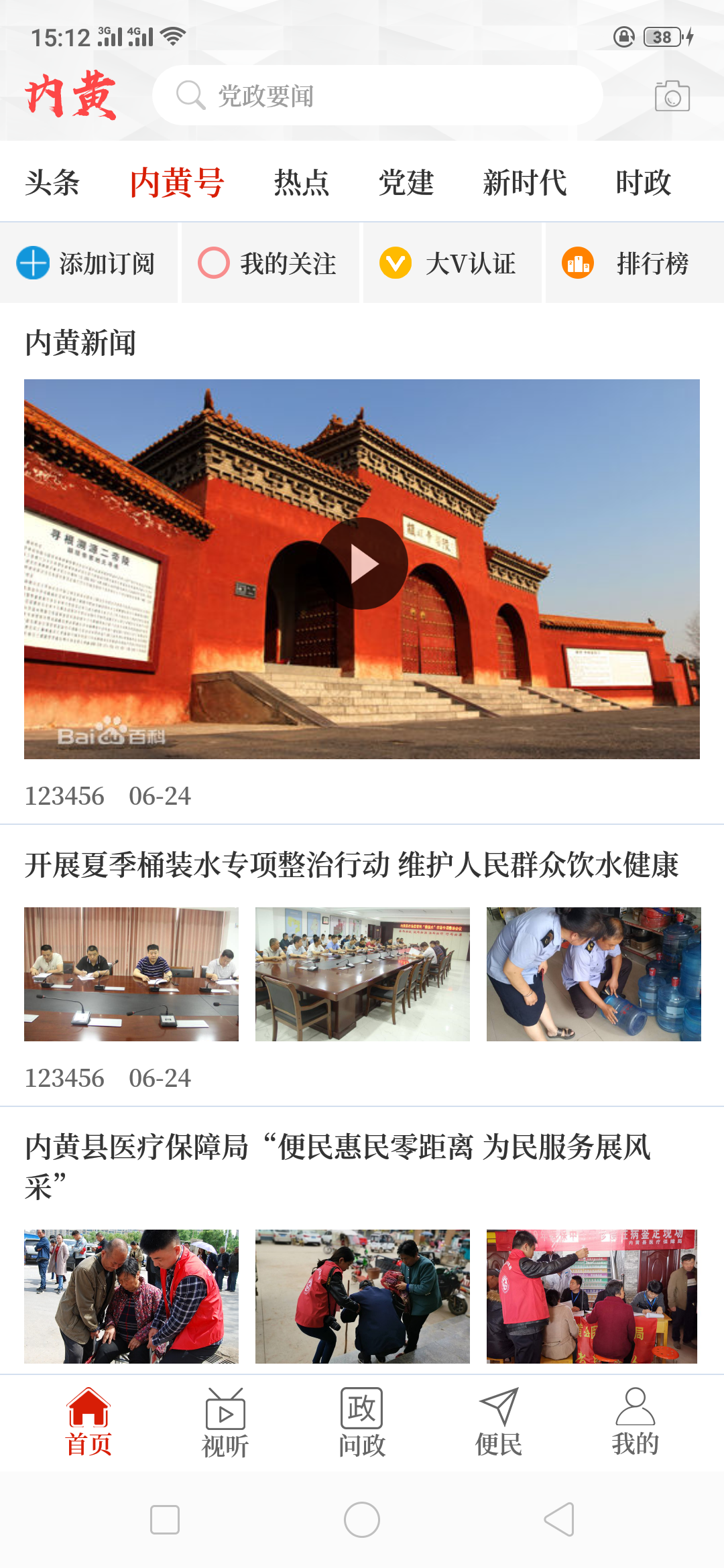Screen dimensions: 724x1568
Task: Tap the 大V认证 verification icon
Action: 397,264
